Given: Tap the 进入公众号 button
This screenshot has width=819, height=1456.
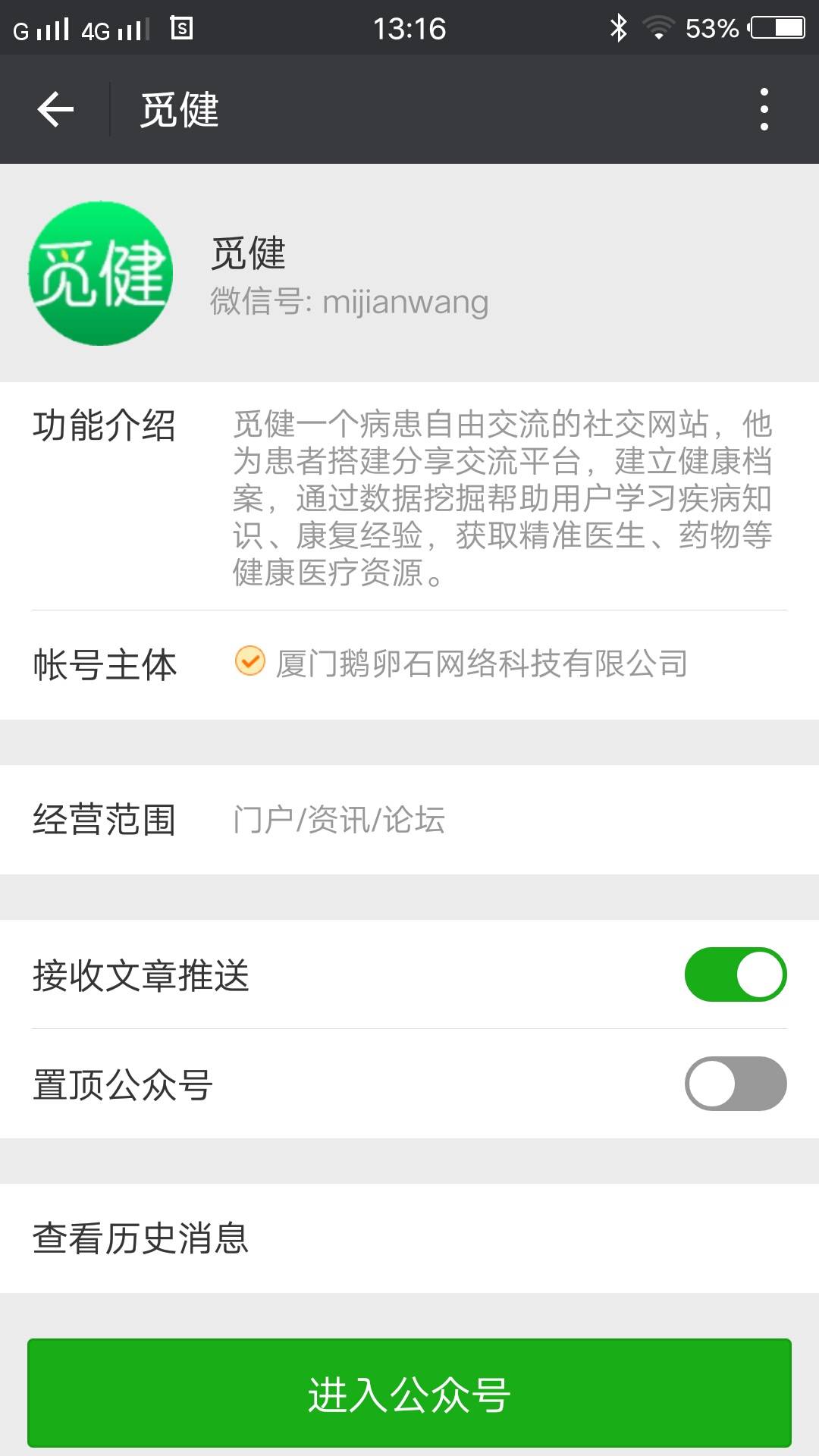Looking at the screenshot, I should tap(409, 1393).
